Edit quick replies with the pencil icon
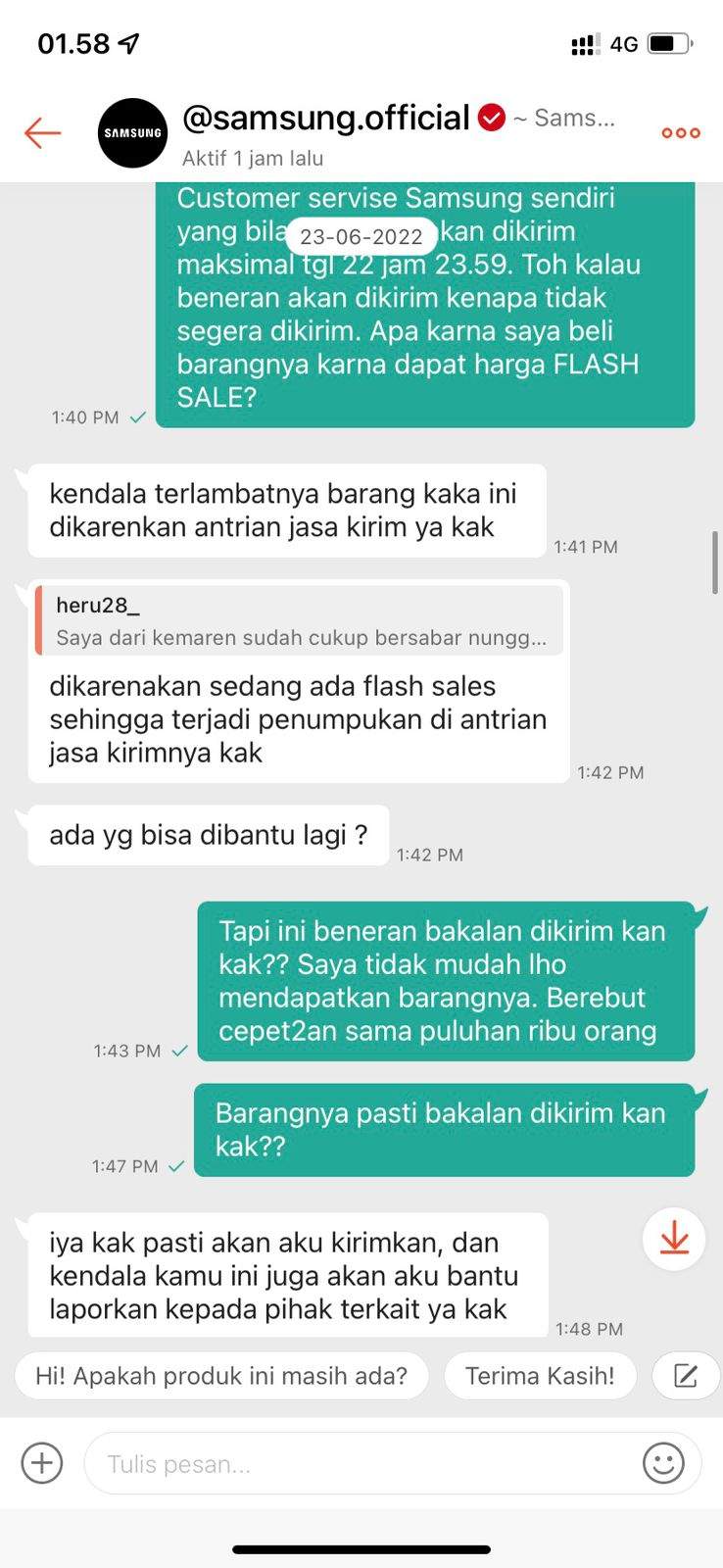The height and width of the screenshot is (1568, 723). 686,1376
